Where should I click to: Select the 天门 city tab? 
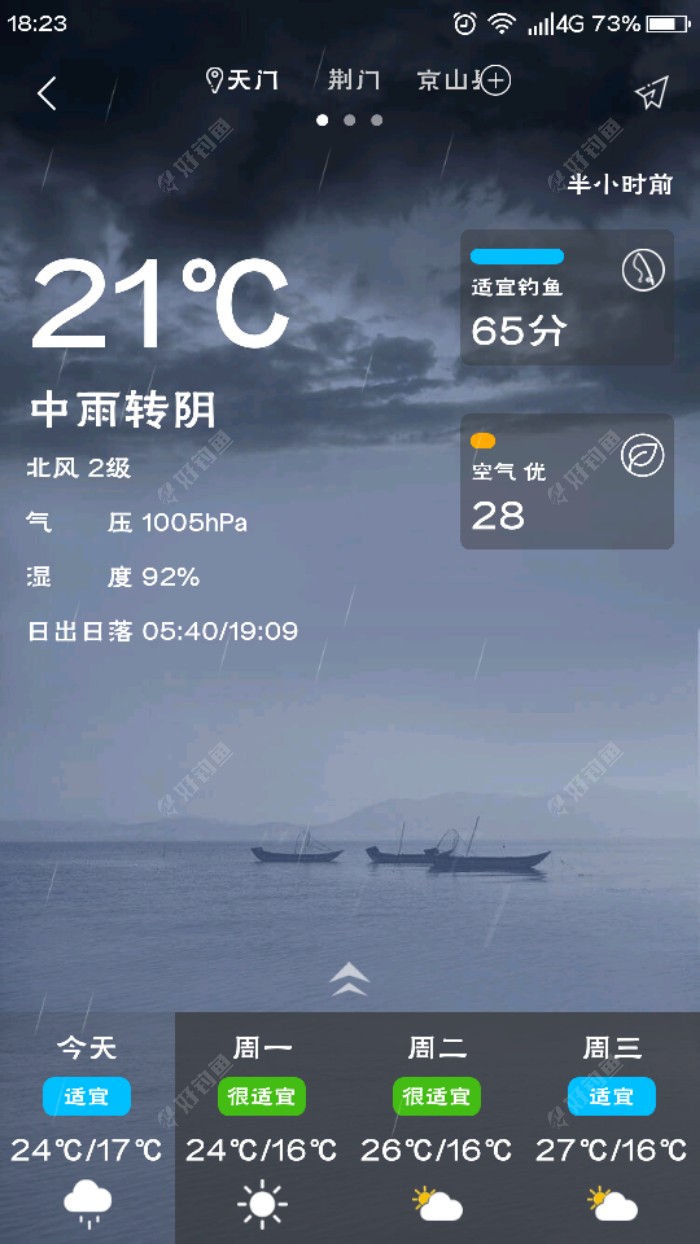point(243,81)
